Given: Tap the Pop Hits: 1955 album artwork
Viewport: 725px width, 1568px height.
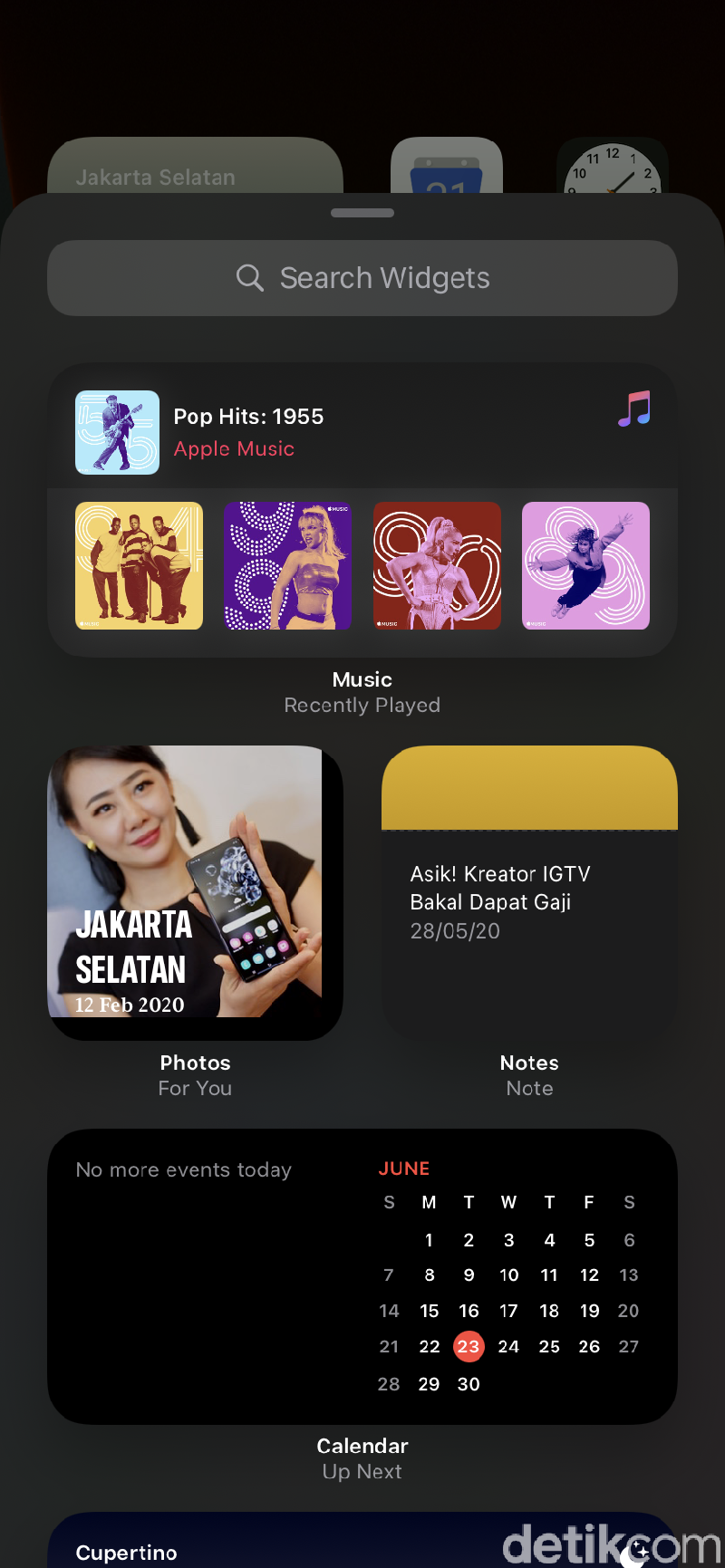Looking at the screenshot, I should pos(117,432).
